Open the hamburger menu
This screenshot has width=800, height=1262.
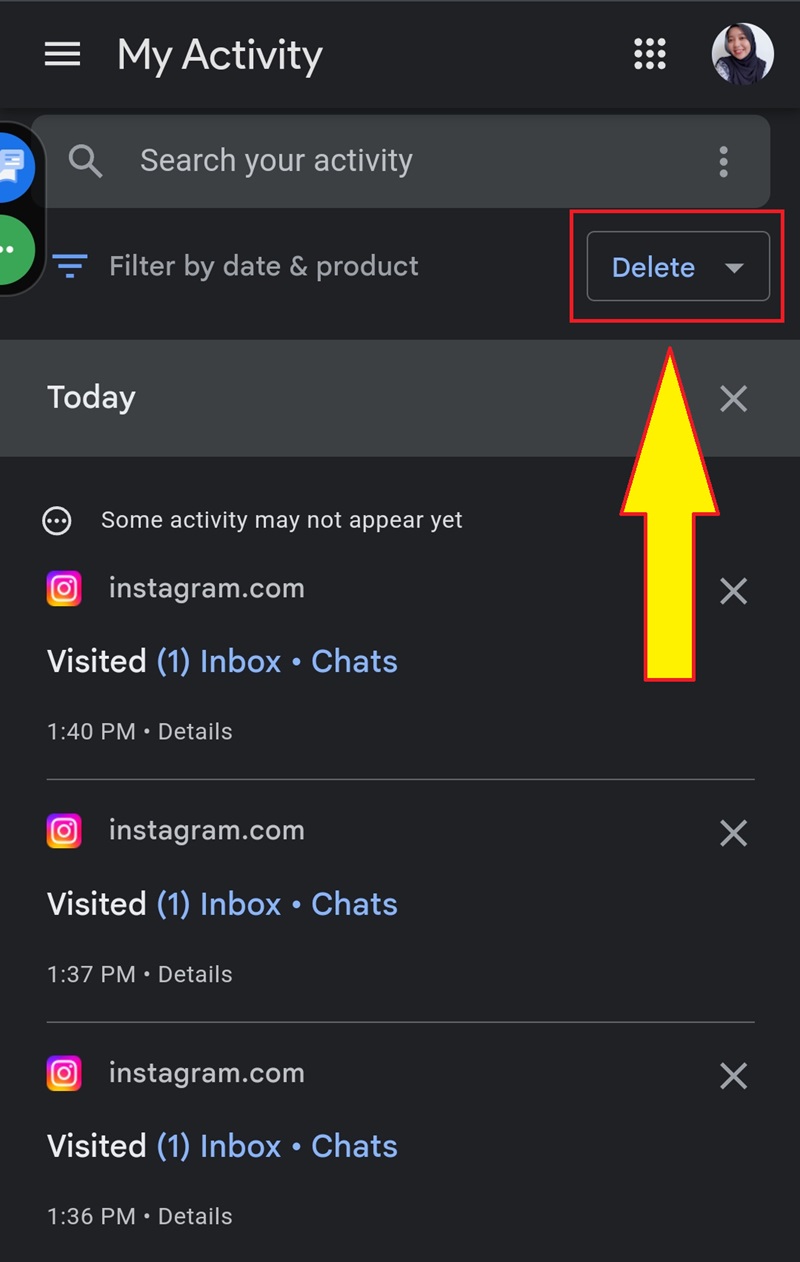coord(62,54)
